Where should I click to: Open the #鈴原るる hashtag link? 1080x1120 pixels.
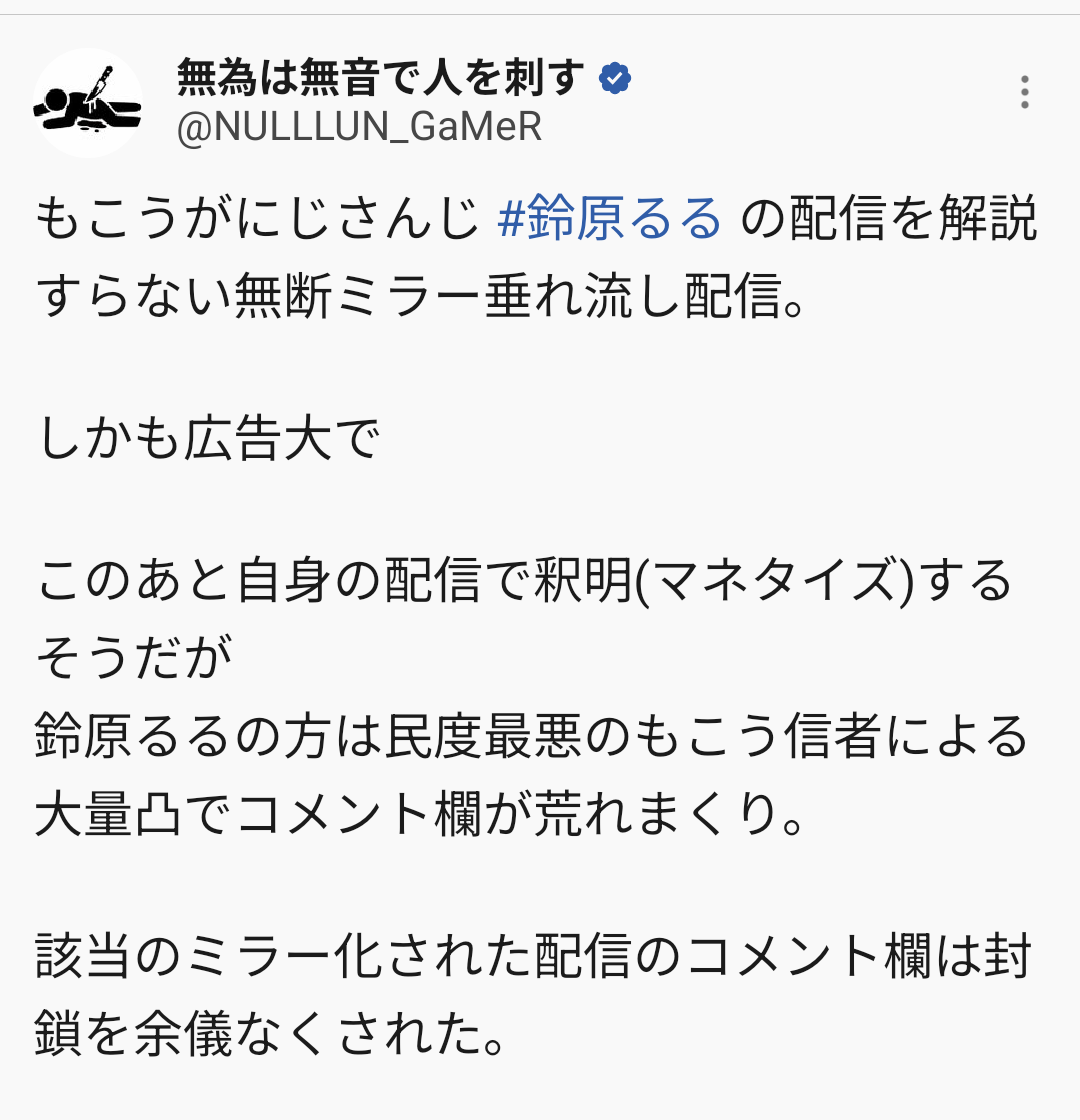(610, 218)
